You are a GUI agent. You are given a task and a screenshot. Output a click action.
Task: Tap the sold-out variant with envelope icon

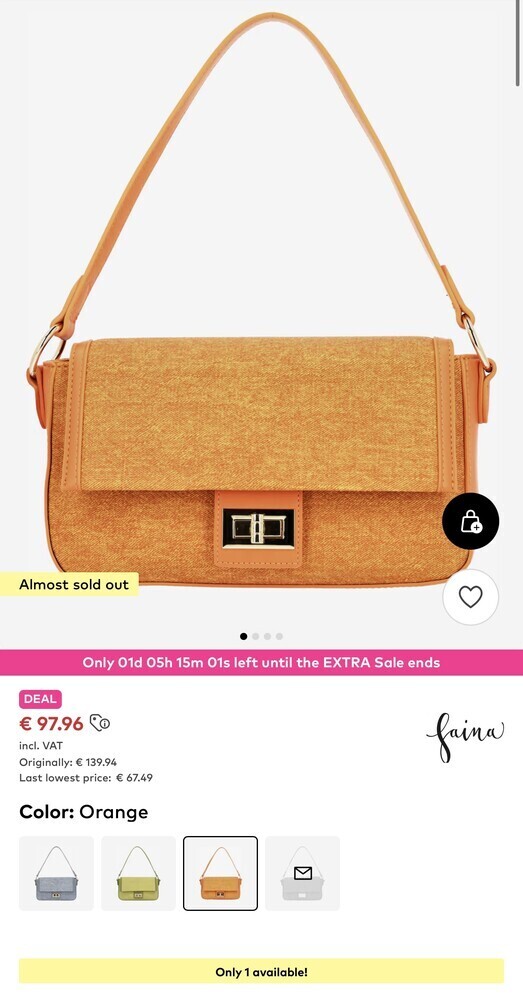pos(302,873)
